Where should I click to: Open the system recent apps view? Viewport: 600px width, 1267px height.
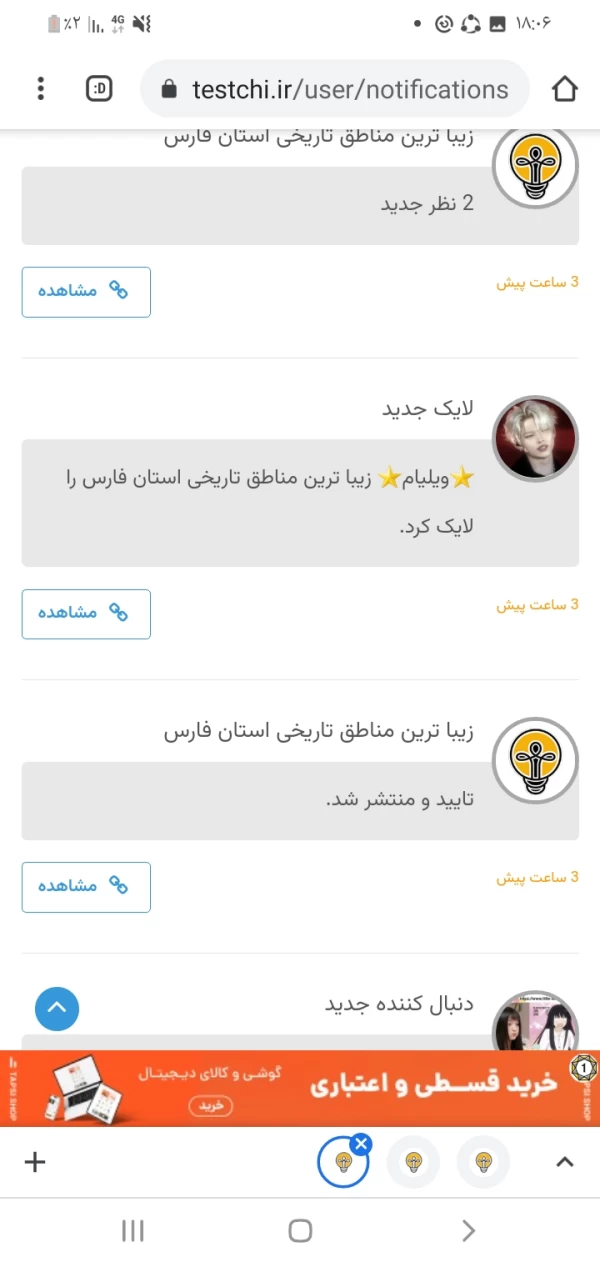point(133,1230)
